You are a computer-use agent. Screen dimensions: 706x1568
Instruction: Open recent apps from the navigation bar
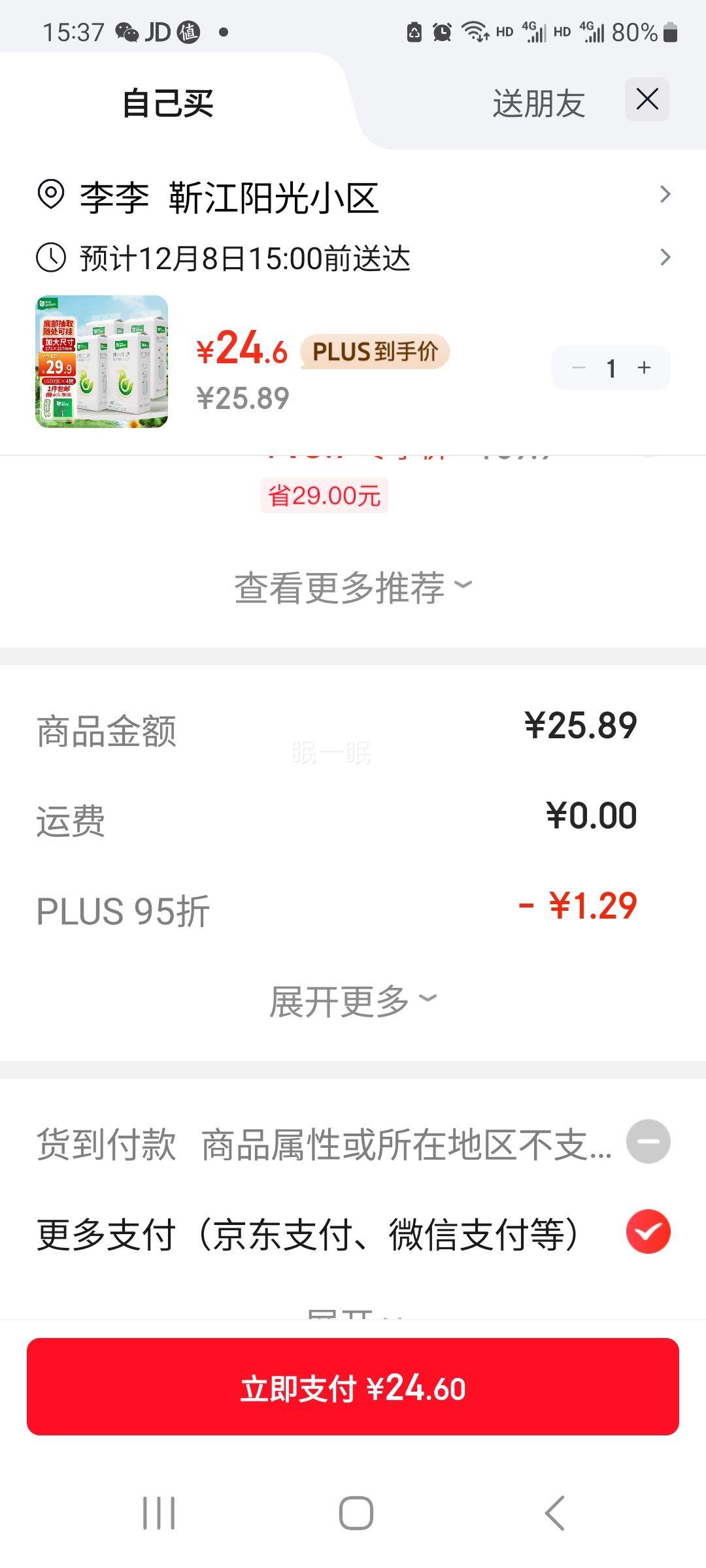click(159, 1513)
